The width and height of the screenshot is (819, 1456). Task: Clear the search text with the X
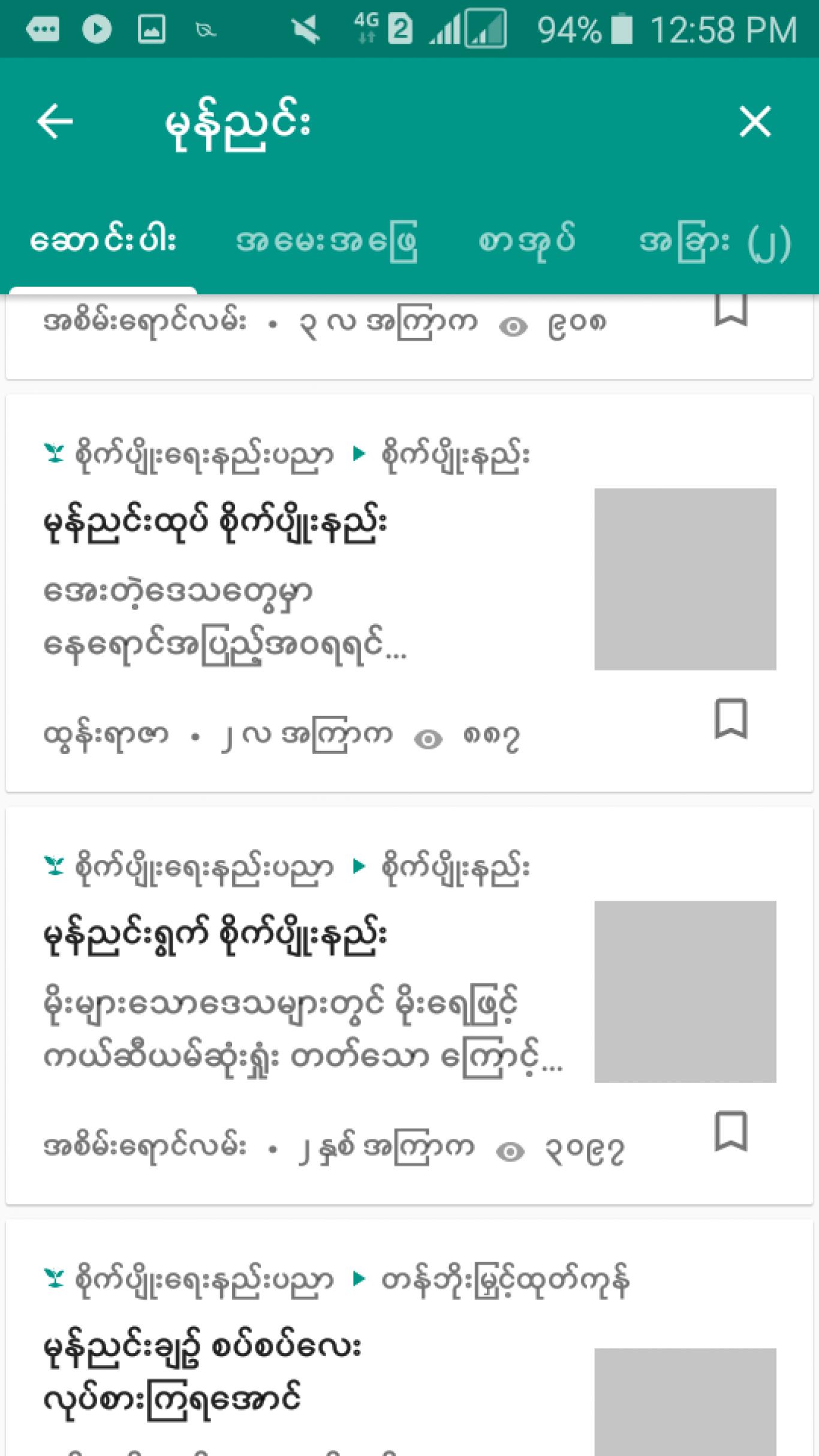pos(755,122)
